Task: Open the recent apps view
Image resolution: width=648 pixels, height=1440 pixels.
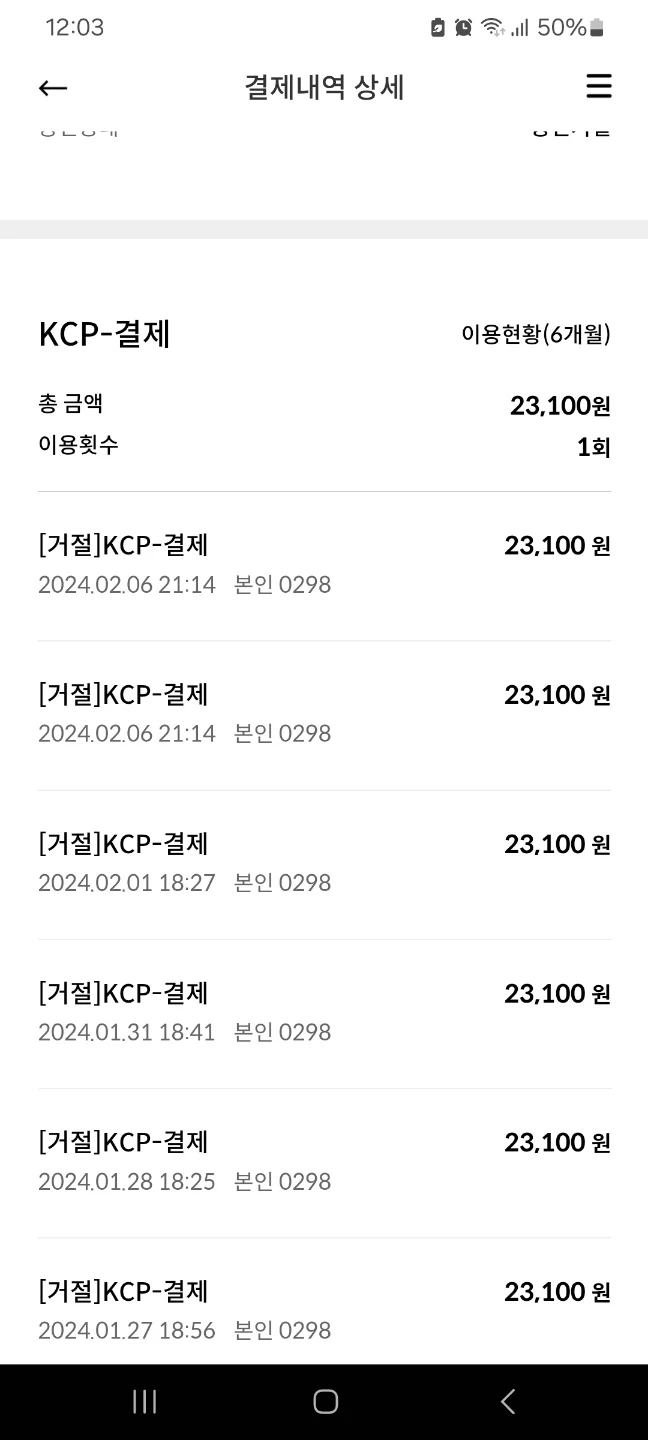Action: coord(145,1401)
